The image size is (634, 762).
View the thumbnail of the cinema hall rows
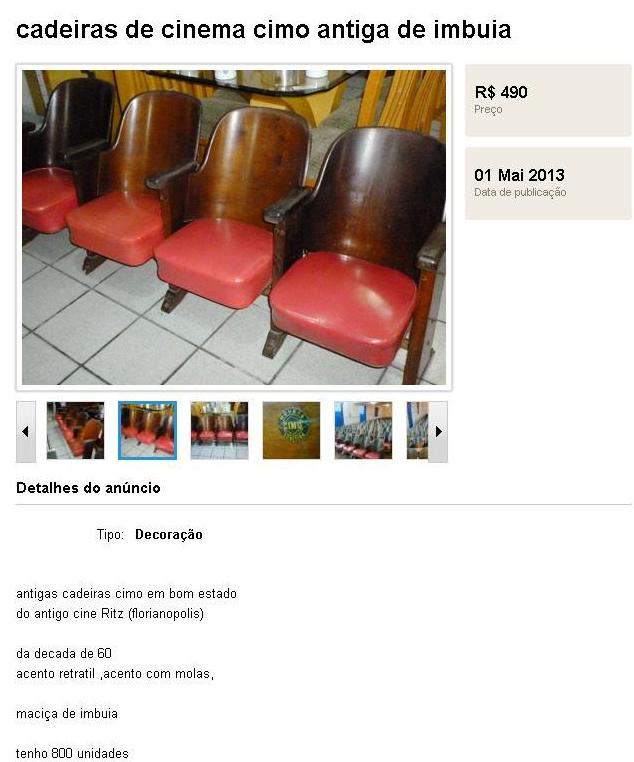tap(363, 431)
